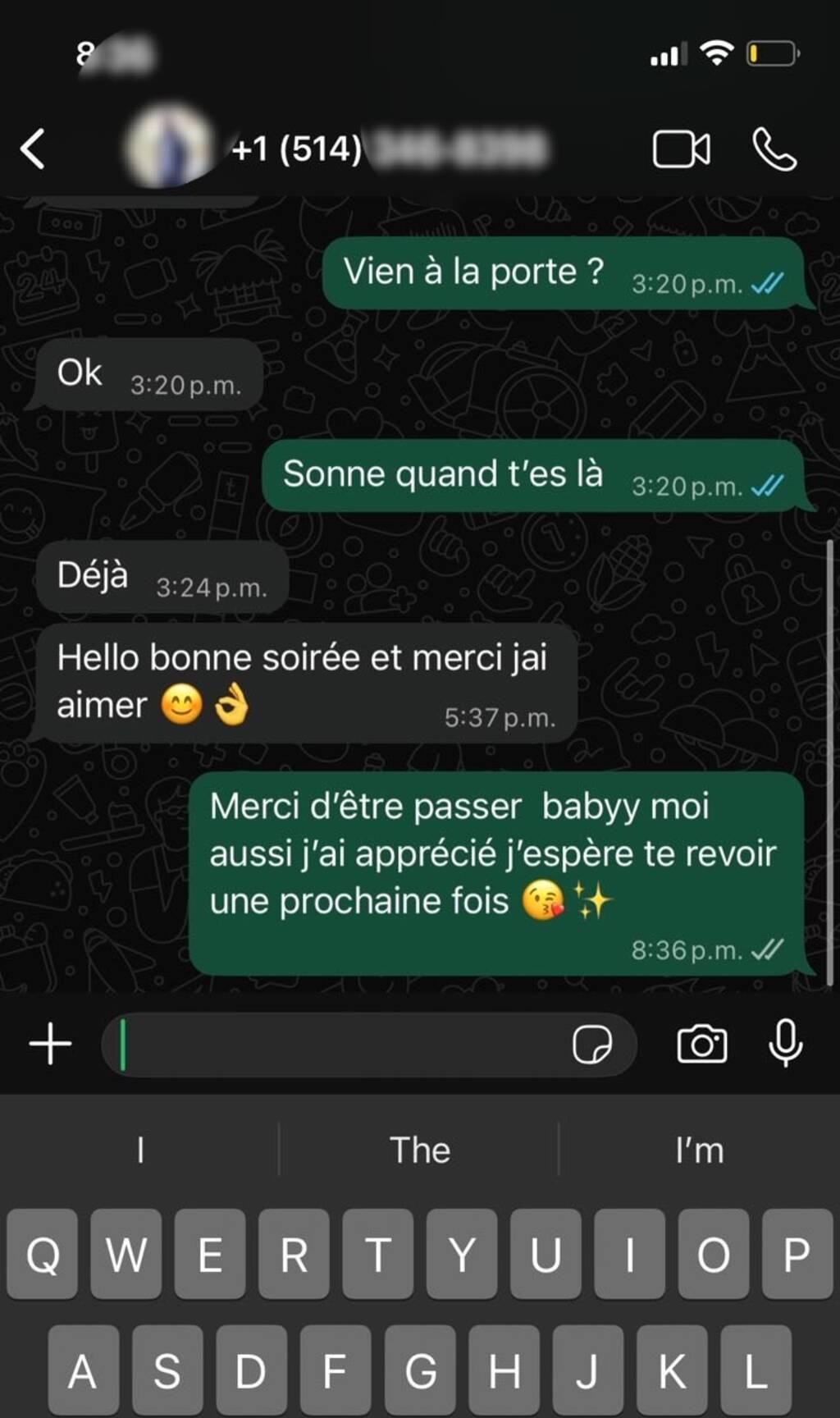Record a voice message with the microphone

click(785, 1043)
